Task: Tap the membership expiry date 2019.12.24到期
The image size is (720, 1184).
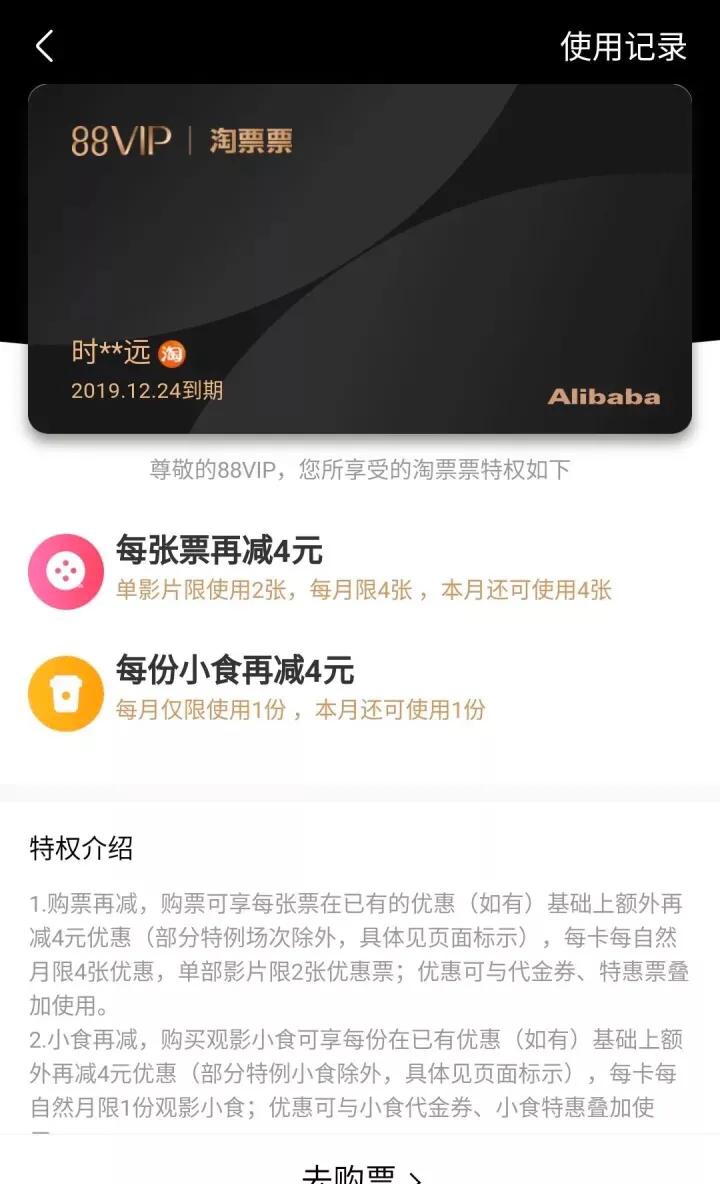Action: pos(146,392)
